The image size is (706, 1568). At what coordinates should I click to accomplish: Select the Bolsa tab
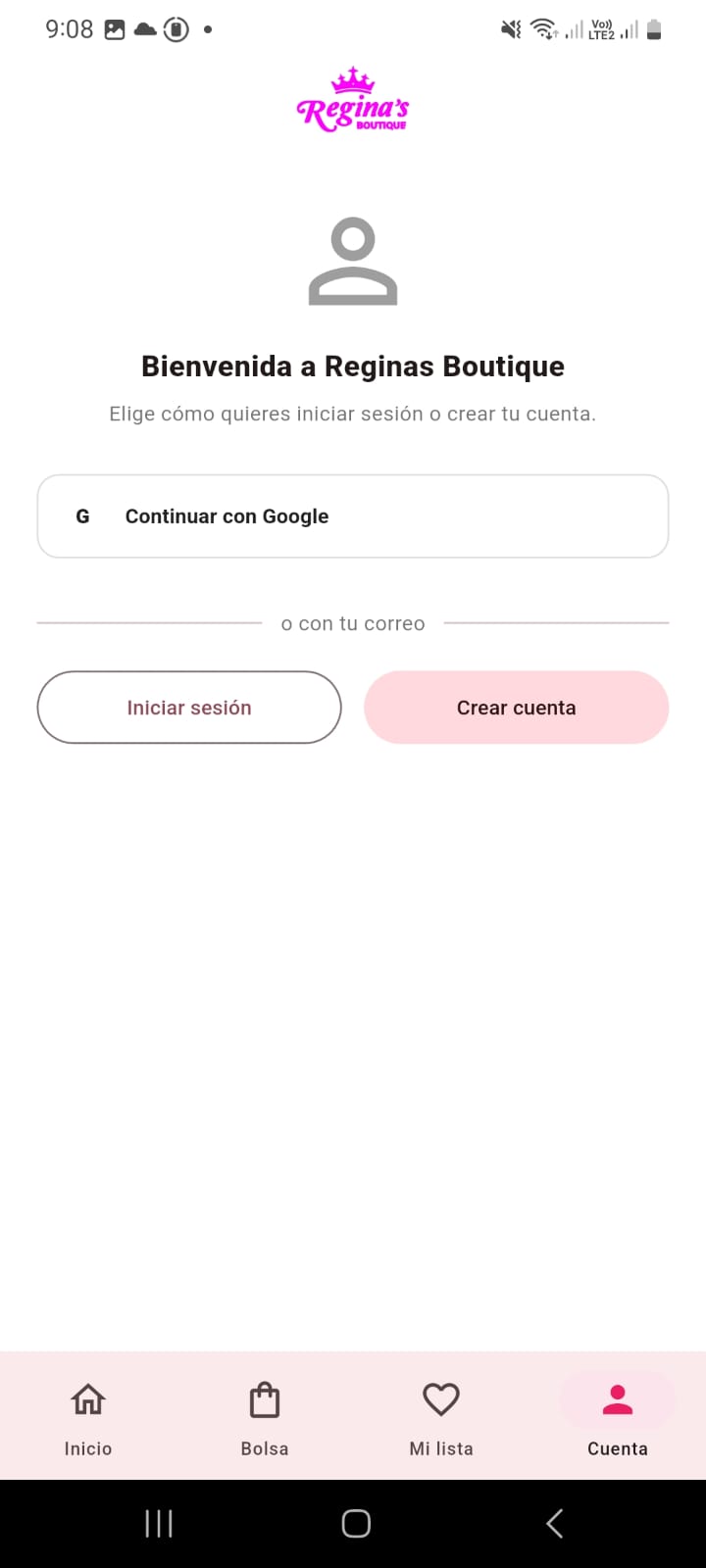point(264,1416)
